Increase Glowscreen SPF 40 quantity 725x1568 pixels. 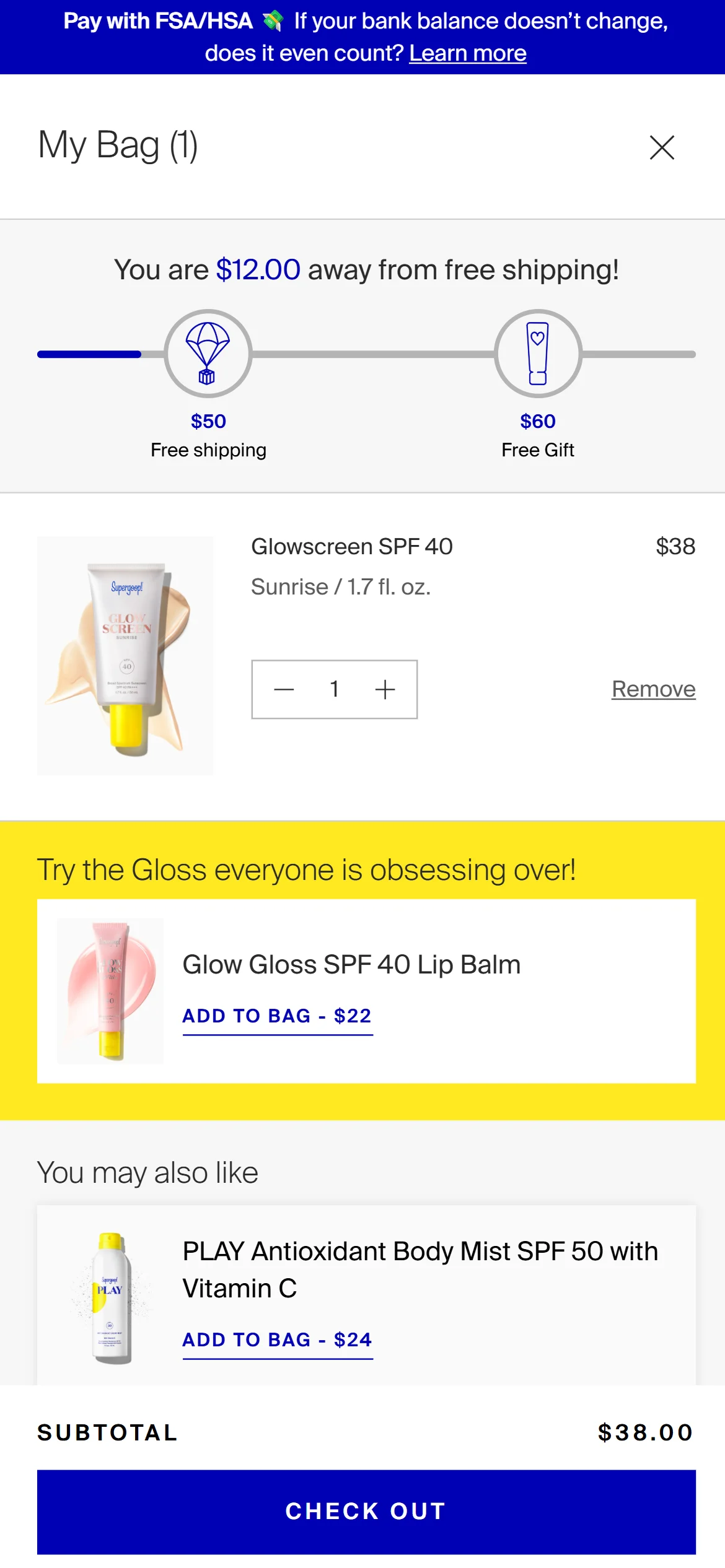(x=385, y=689)
